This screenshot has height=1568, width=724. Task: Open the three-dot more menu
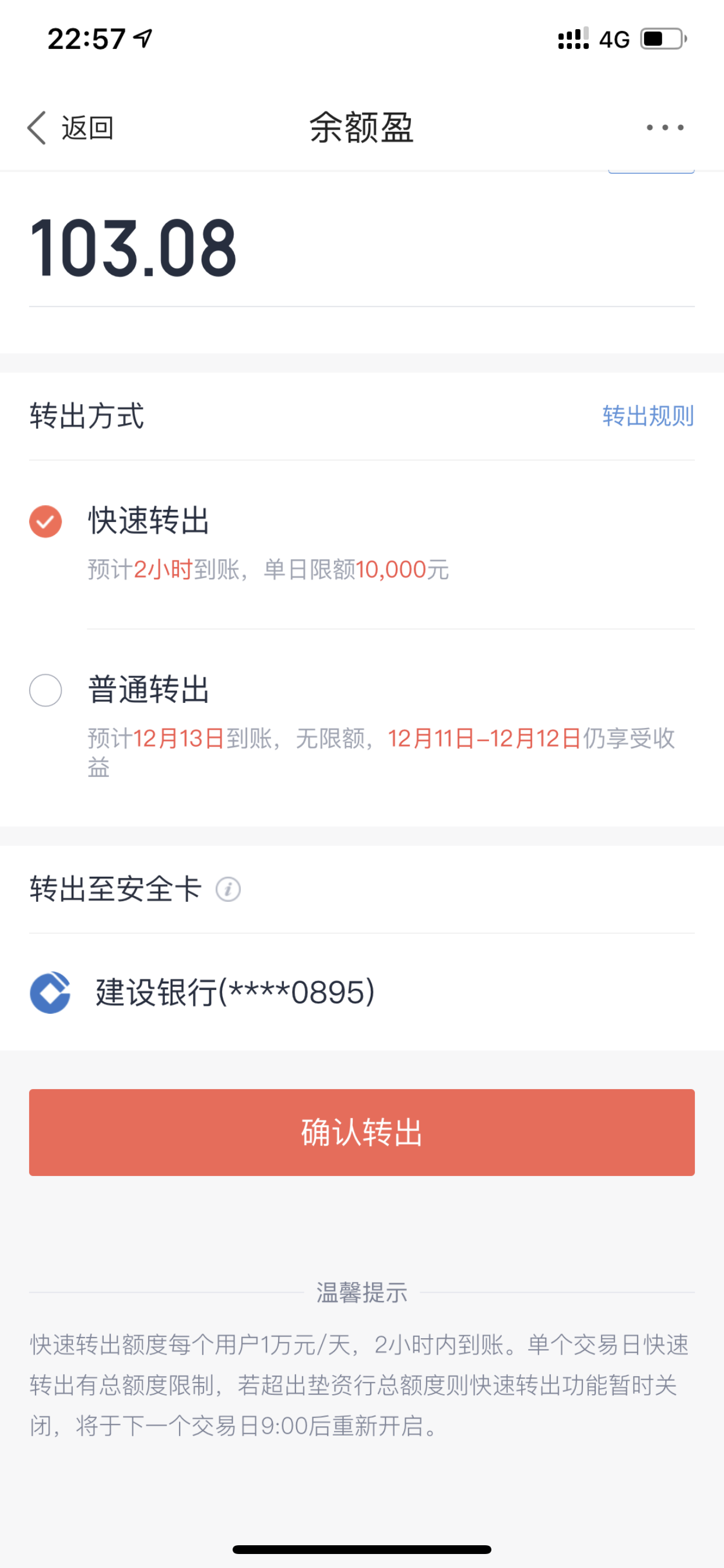[x=665, y=127]
